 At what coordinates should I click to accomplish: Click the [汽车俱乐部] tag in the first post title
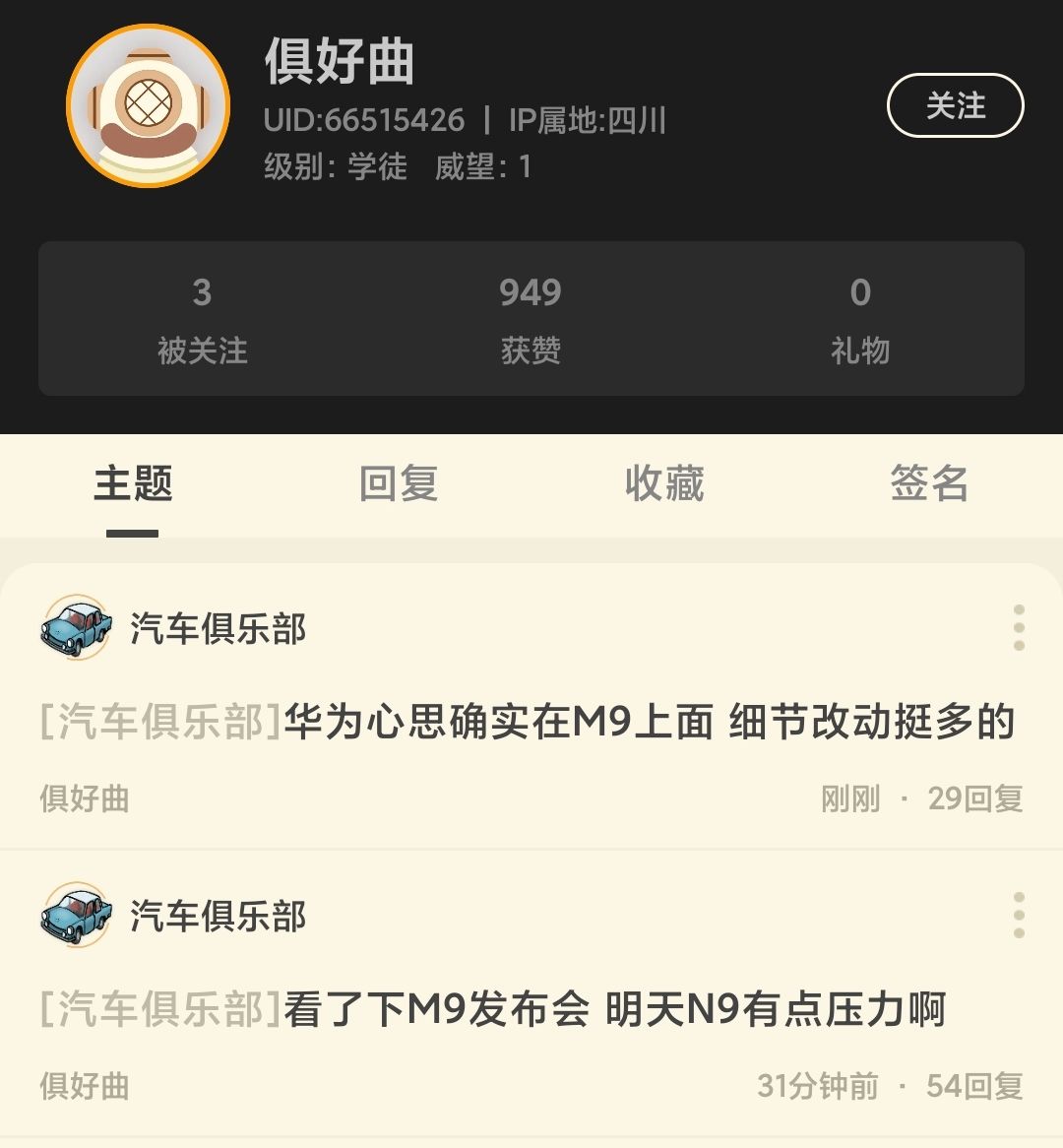[x=157, y=722]
